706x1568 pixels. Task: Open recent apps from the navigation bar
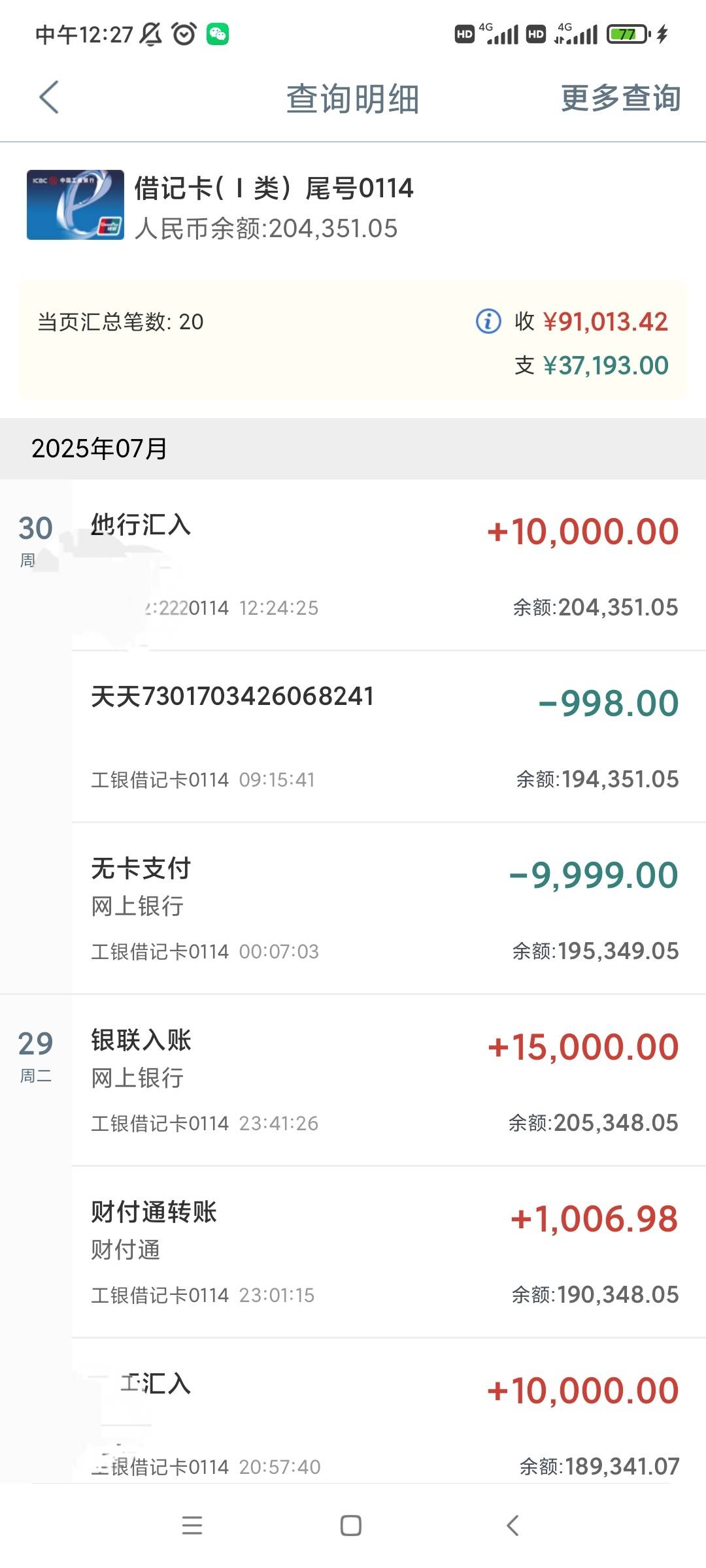tap(192, 1526)
